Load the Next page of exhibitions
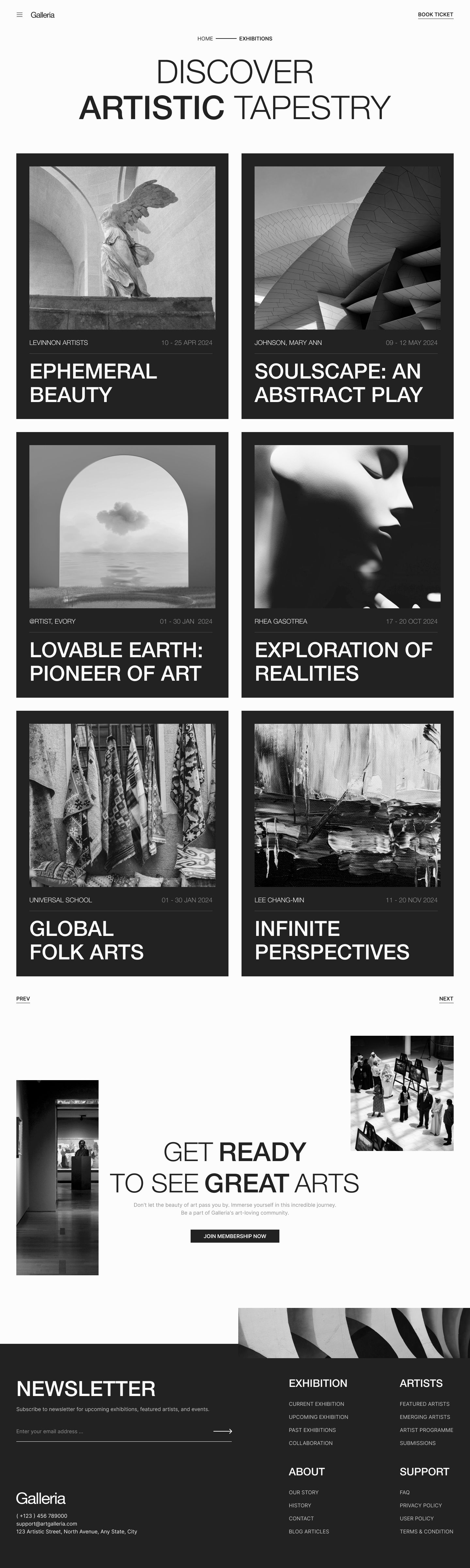The image size is (470, 1568). click(446, 999)
